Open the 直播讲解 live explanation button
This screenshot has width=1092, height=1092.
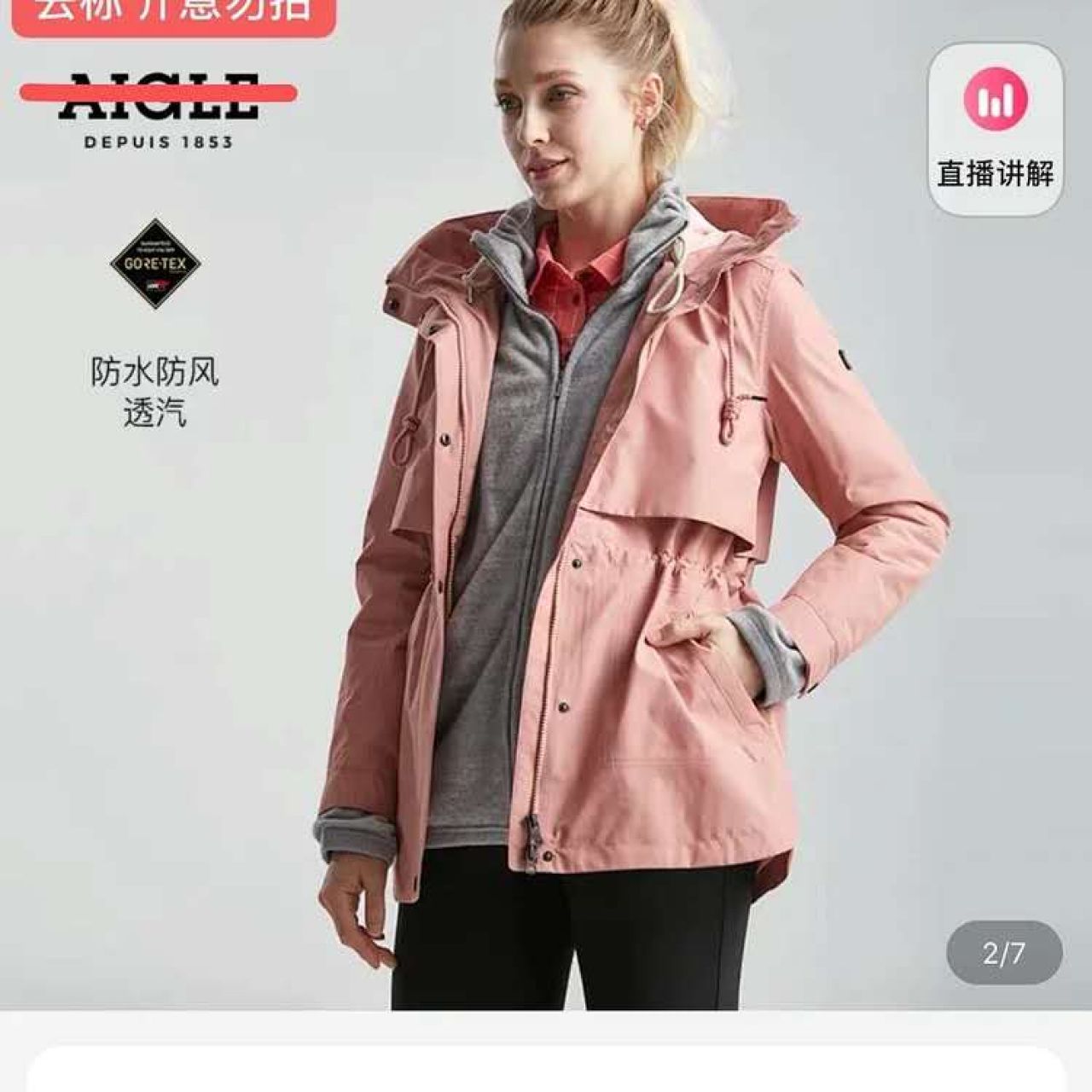[996, 130]
